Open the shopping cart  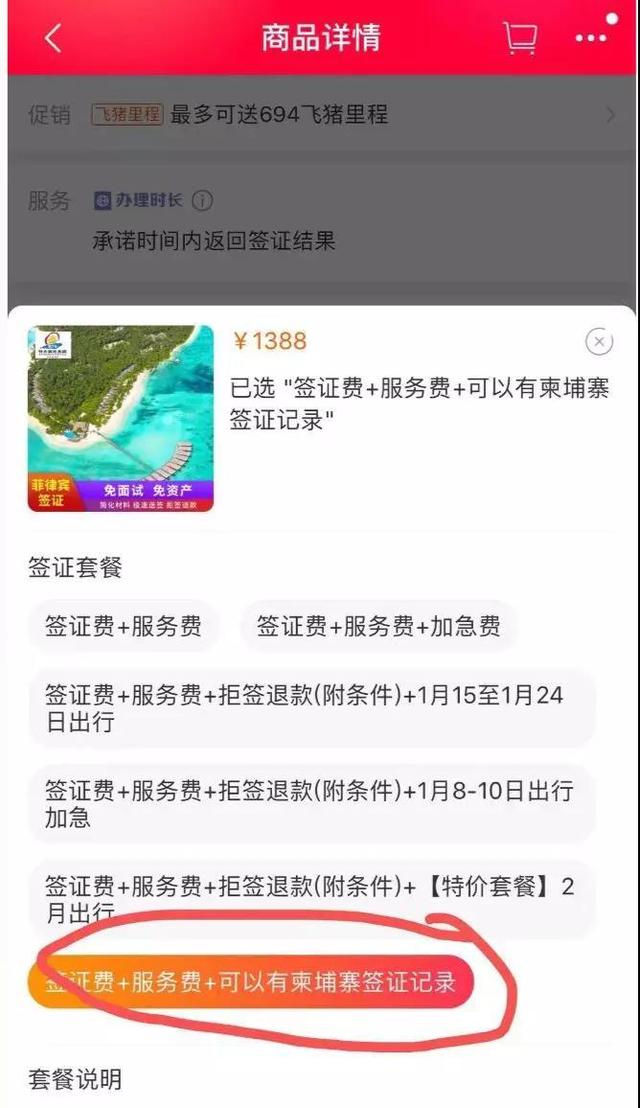(x=519, y=38)
